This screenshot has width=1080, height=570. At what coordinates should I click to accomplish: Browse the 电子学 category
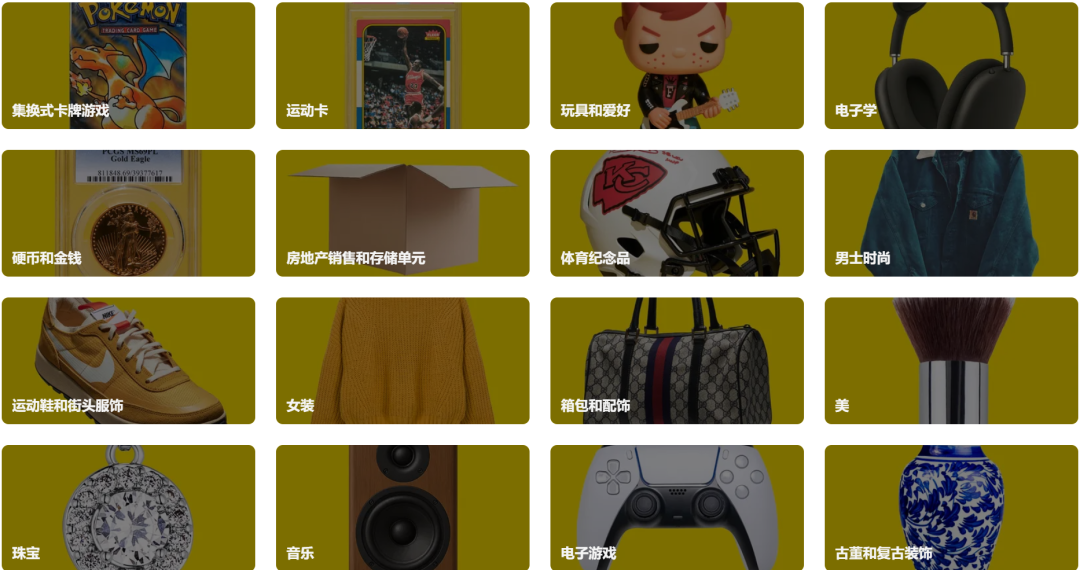click(950, 66)
